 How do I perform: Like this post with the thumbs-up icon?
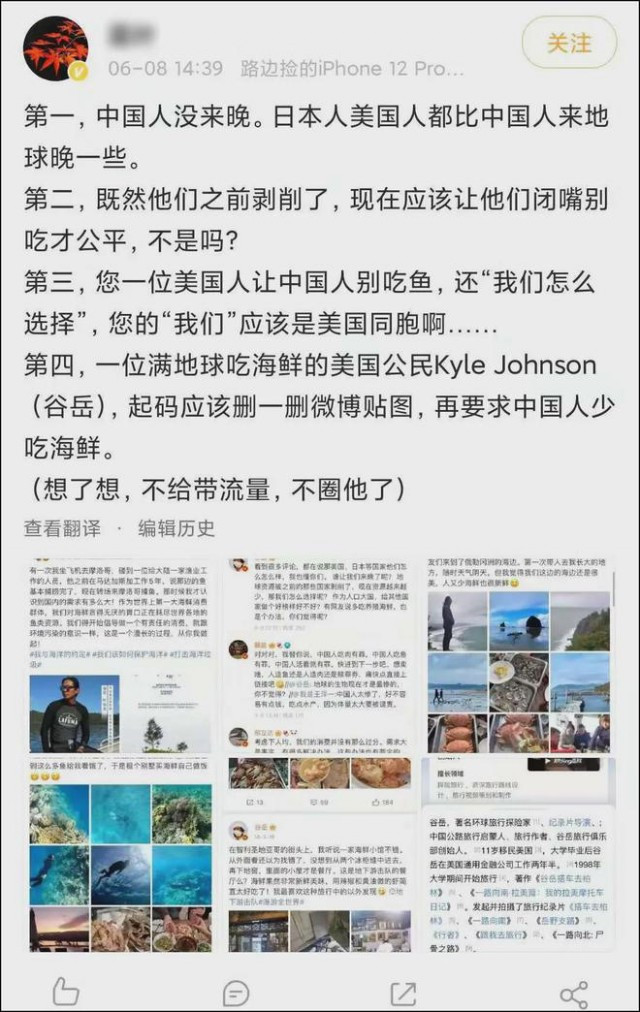coord(64,992)
